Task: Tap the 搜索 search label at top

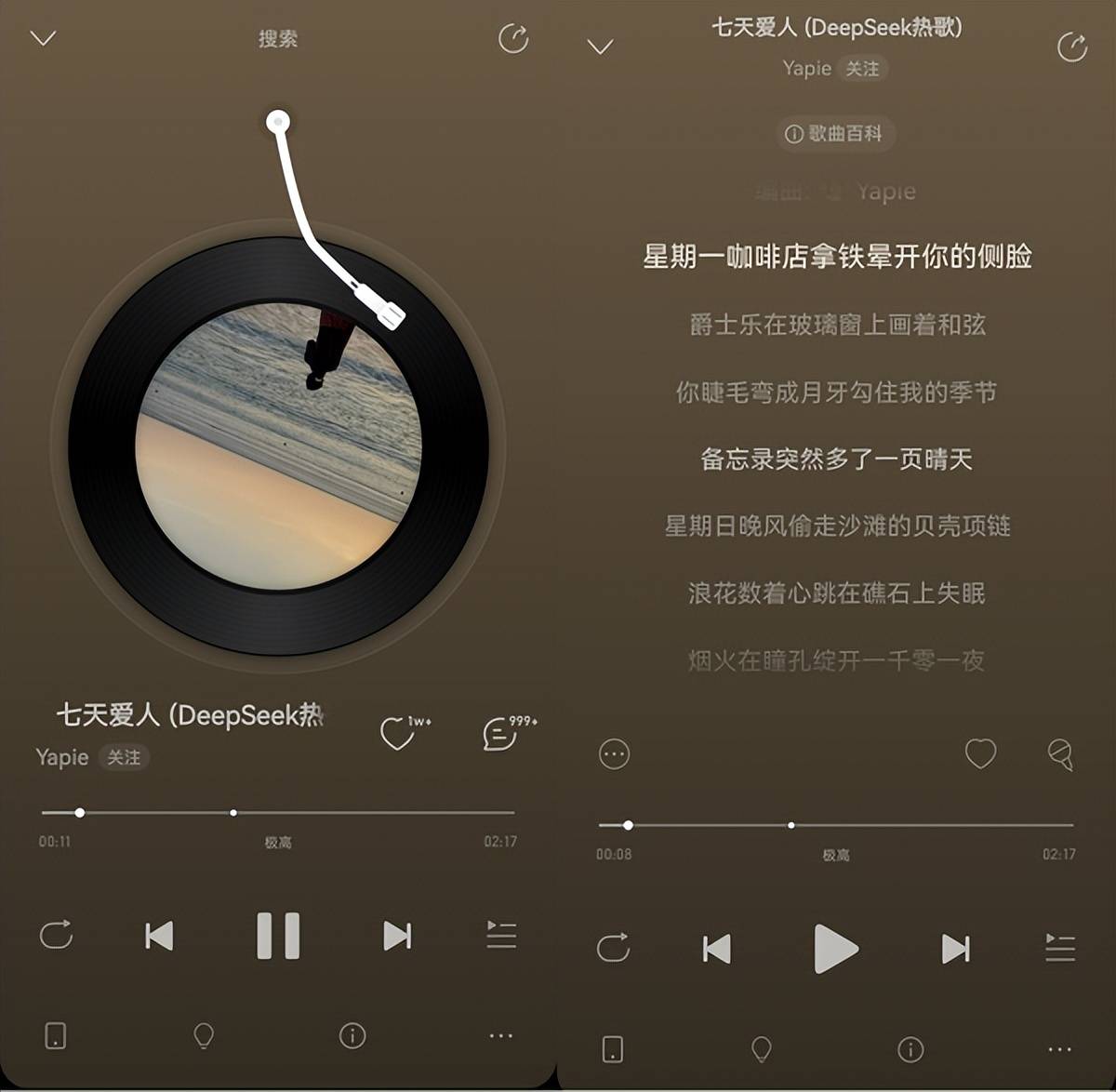Action: pos(278,39)
